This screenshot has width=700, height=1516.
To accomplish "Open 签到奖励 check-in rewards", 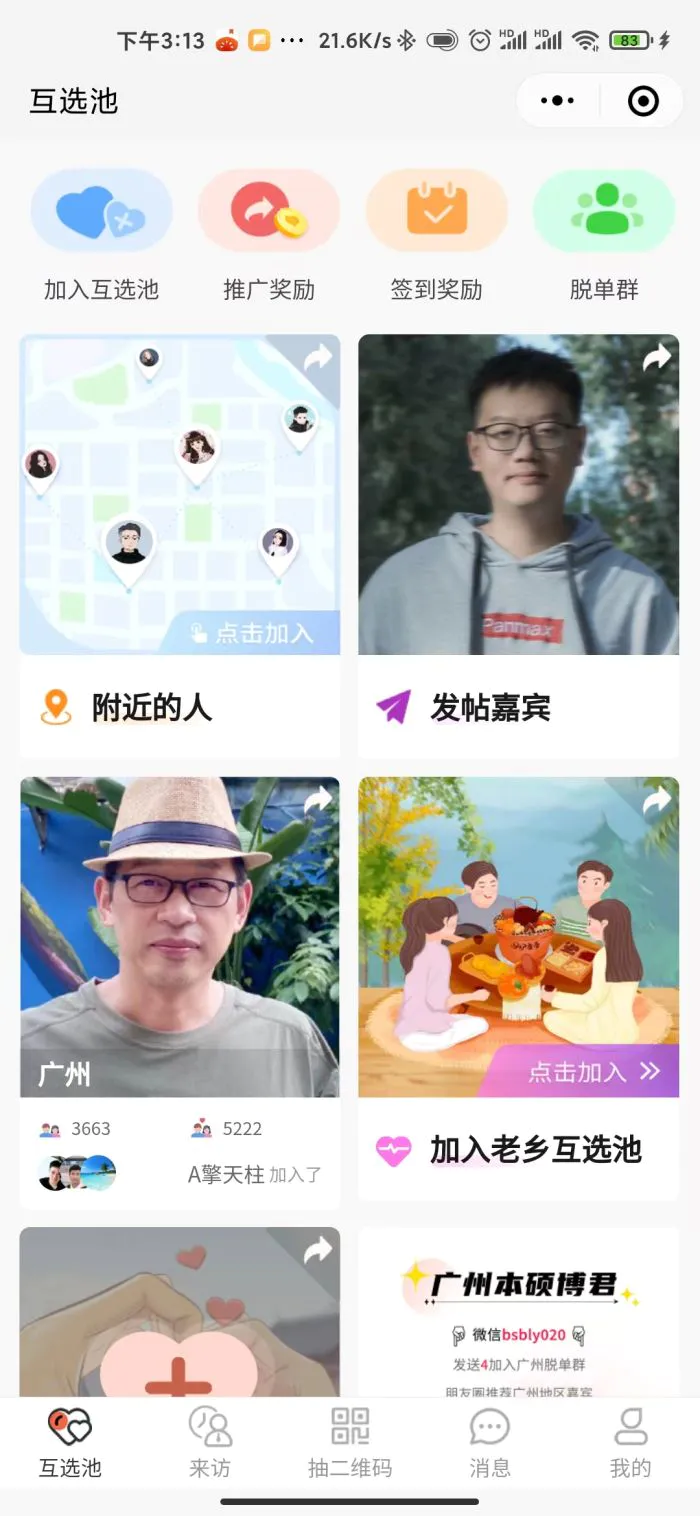I will click(437, 236).
